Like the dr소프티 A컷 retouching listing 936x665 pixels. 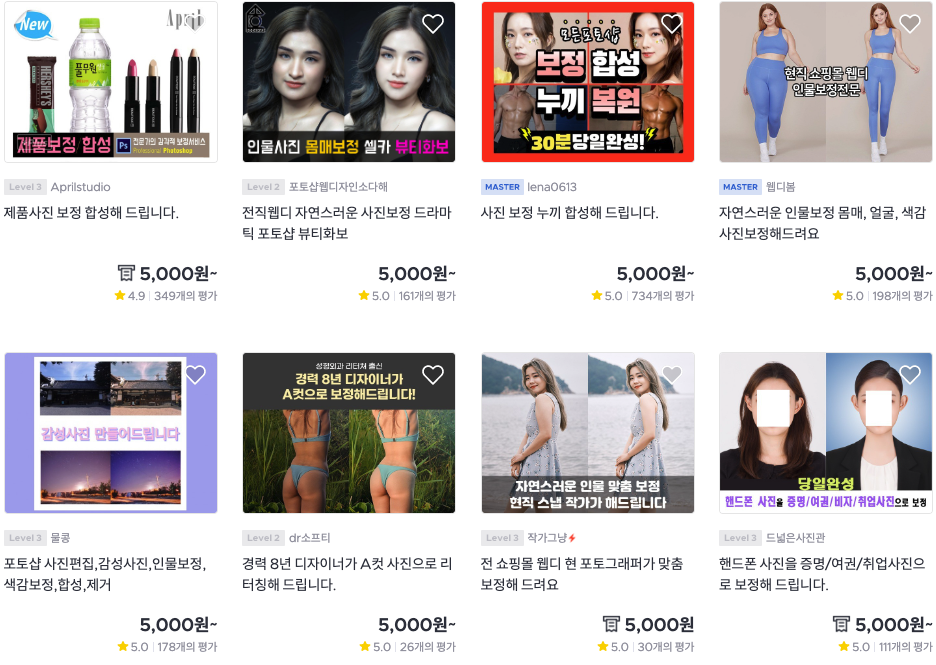[432, 375]
